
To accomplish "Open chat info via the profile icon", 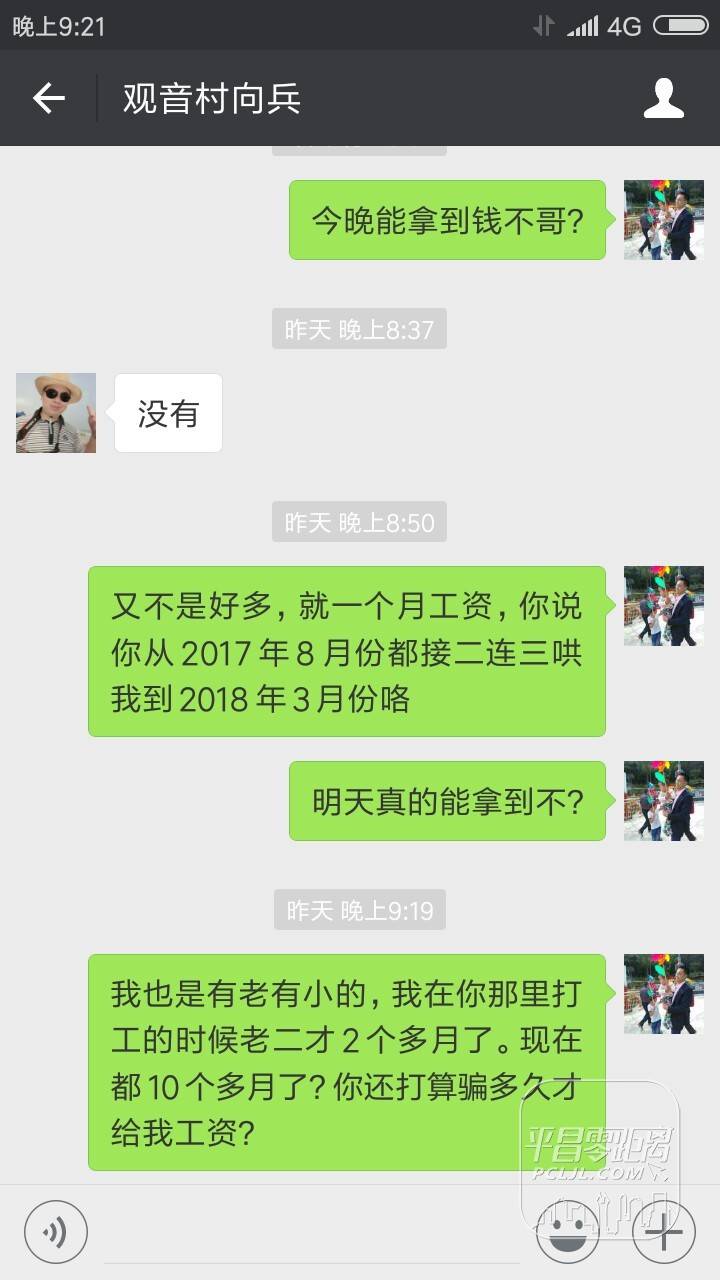I will coord(663,98).
